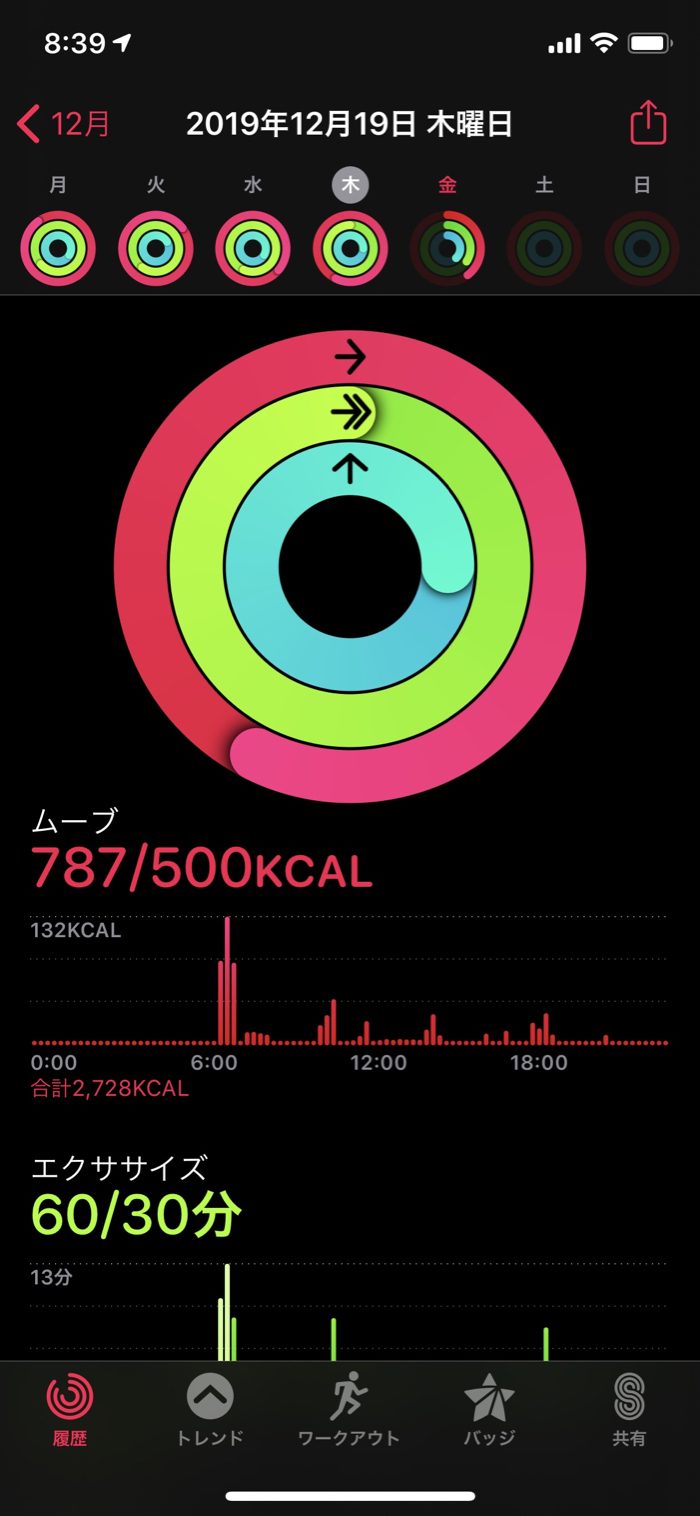The image size is (700, 1516).
Task: Switch to the トレンド tab
Action: 210,1410
